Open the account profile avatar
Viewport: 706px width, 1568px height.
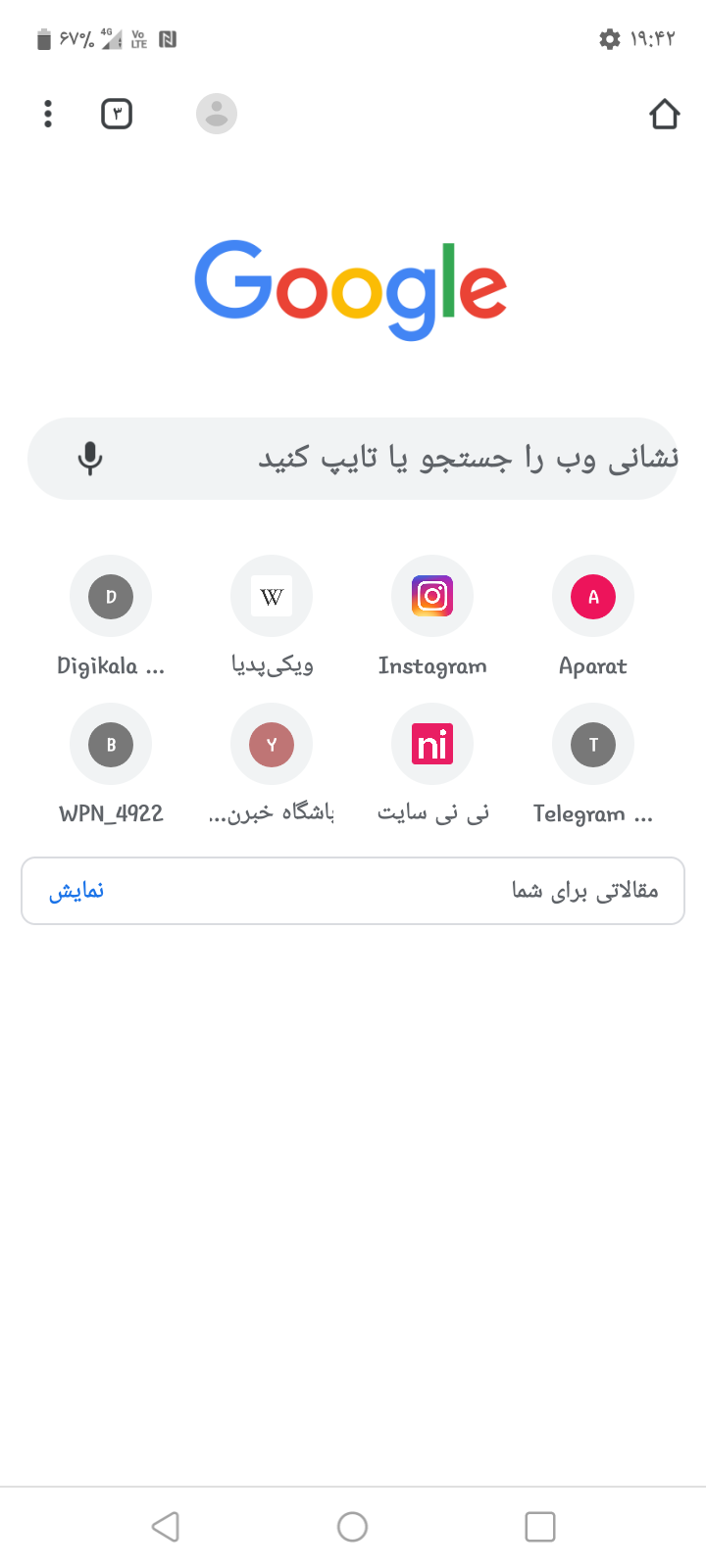pos(217,114)
